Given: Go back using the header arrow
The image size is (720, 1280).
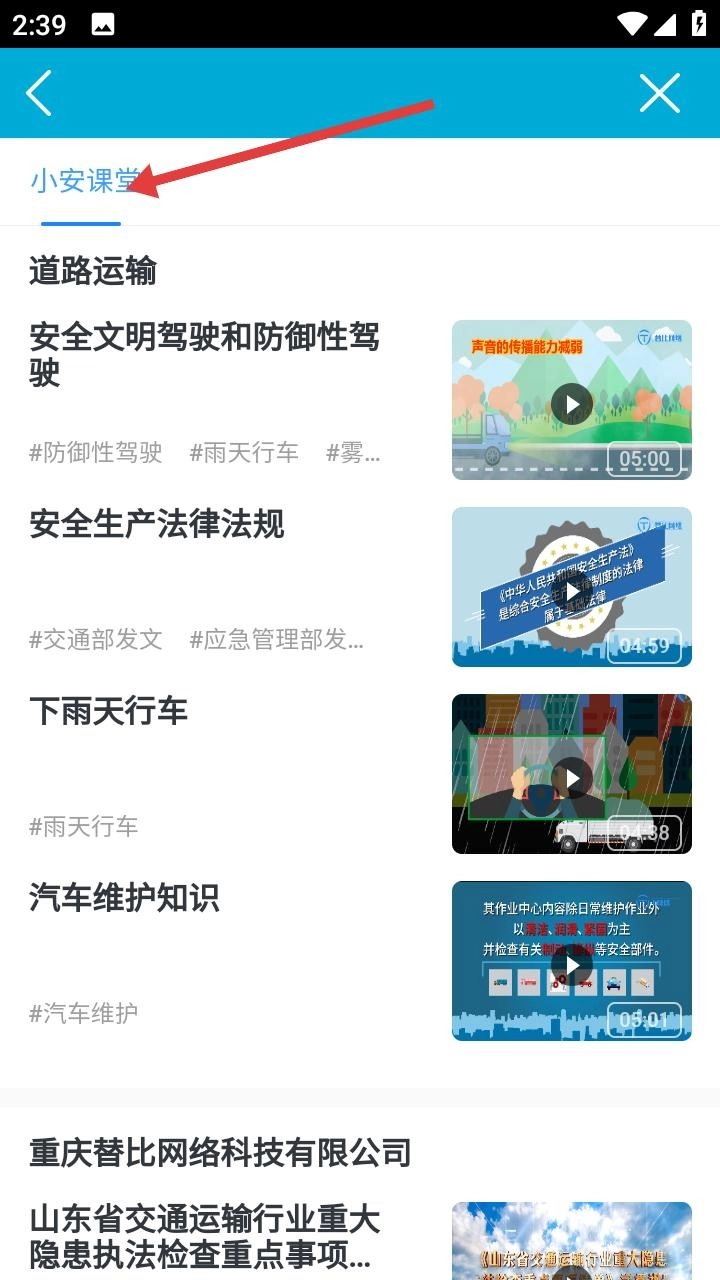Looking at the screenshot, I should point(39,93).
